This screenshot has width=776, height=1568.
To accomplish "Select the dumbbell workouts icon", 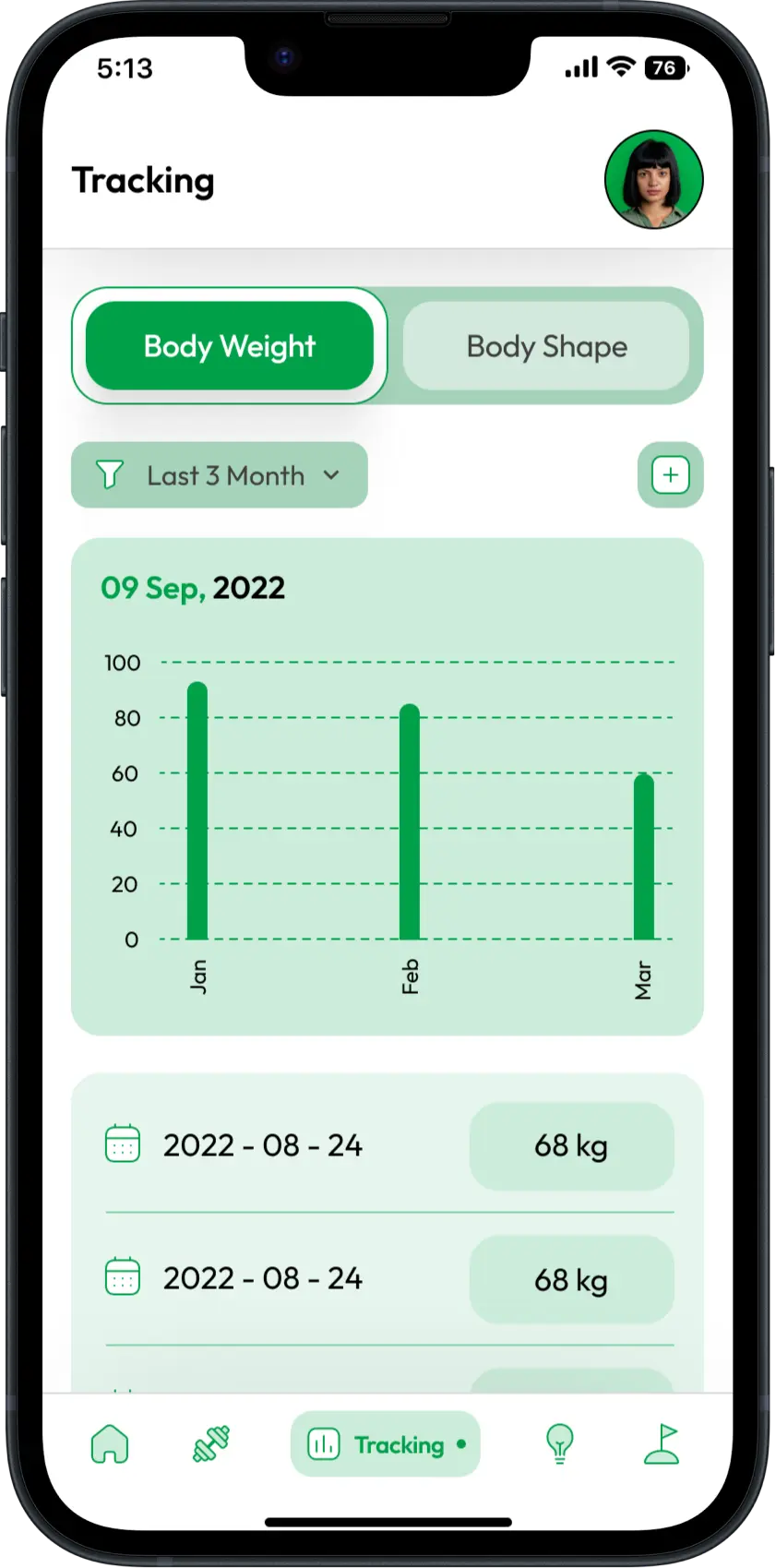I will pos(209,1444).
